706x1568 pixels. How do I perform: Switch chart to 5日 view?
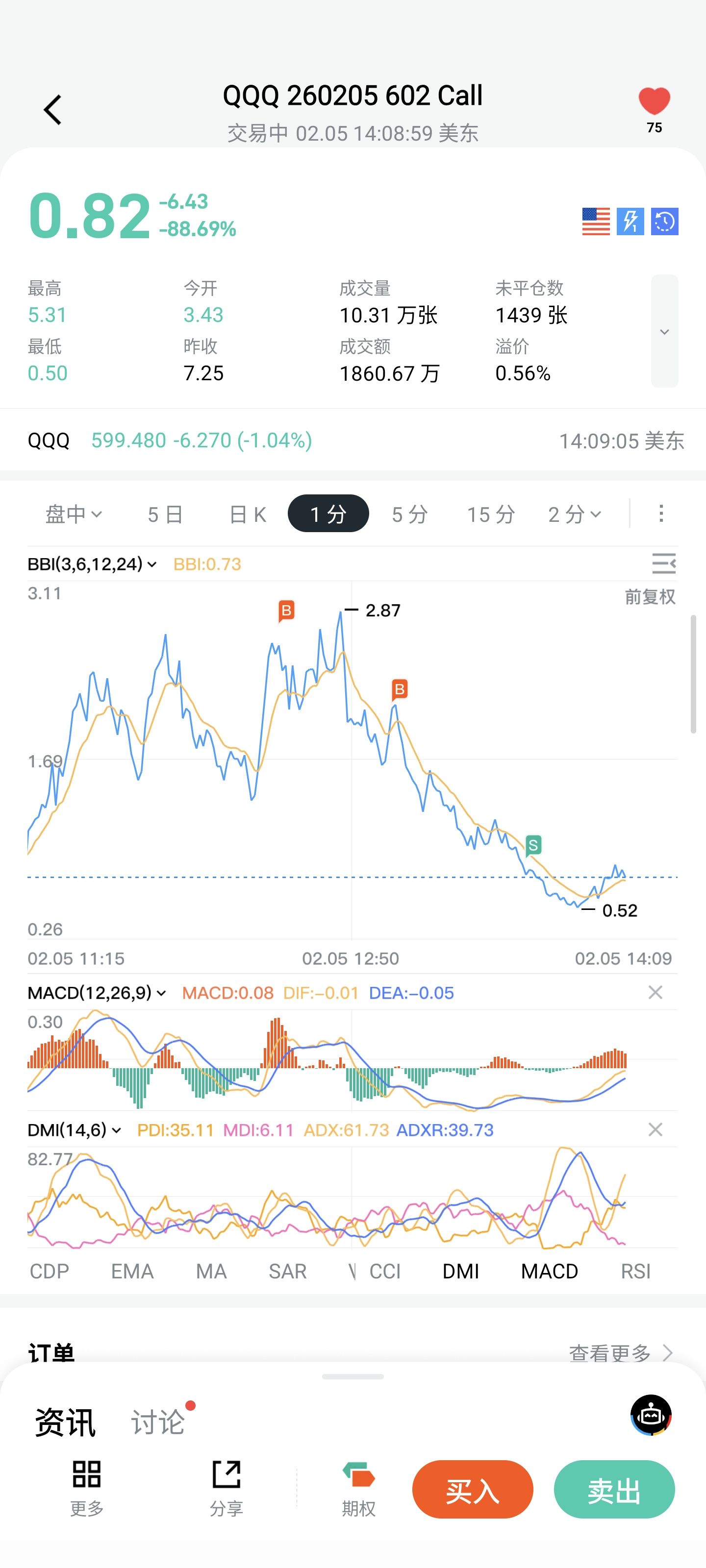point(165,514)
